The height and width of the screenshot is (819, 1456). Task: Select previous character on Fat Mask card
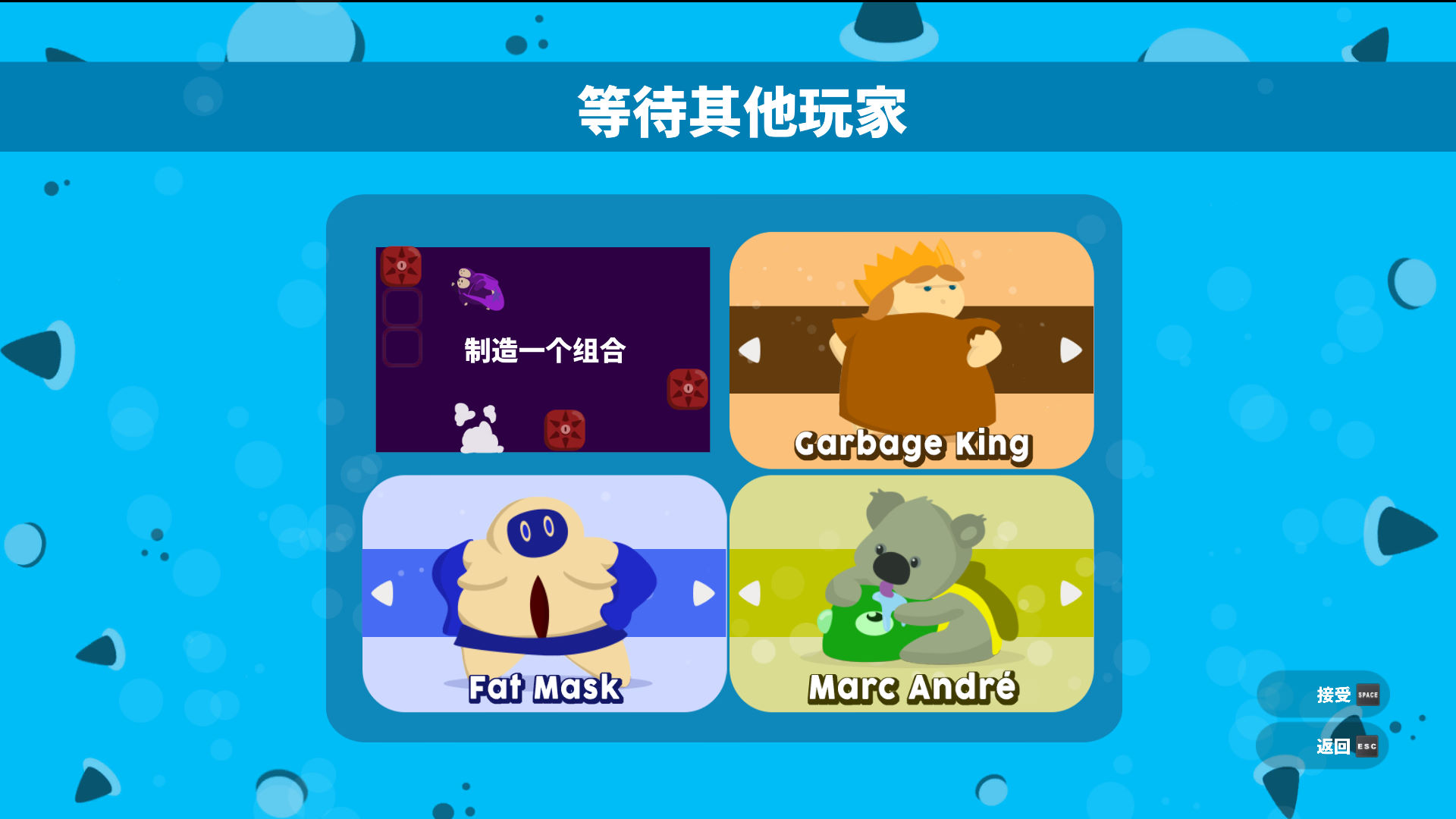383,593
